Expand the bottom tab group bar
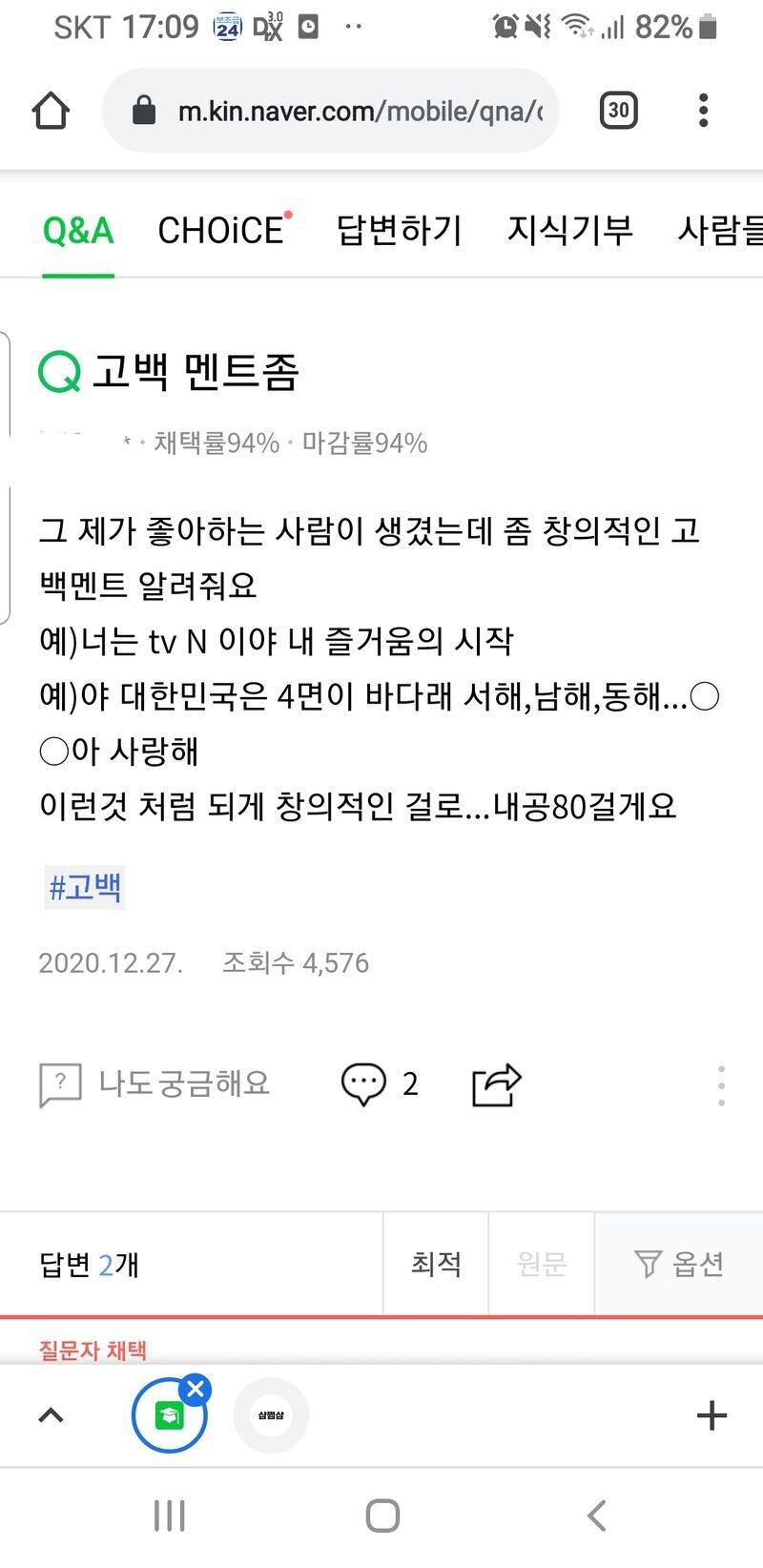The height and width of the screenshot is (1568, 763). coord(51,1415)
